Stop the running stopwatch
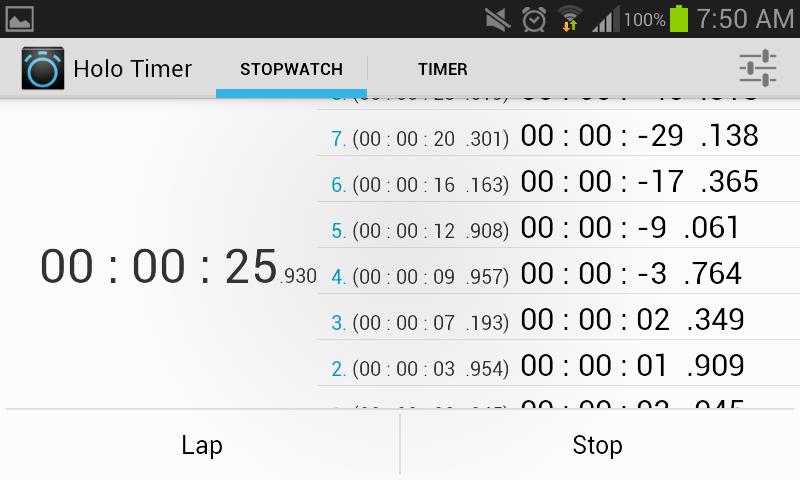800x480 pixels. pos(597,445)
